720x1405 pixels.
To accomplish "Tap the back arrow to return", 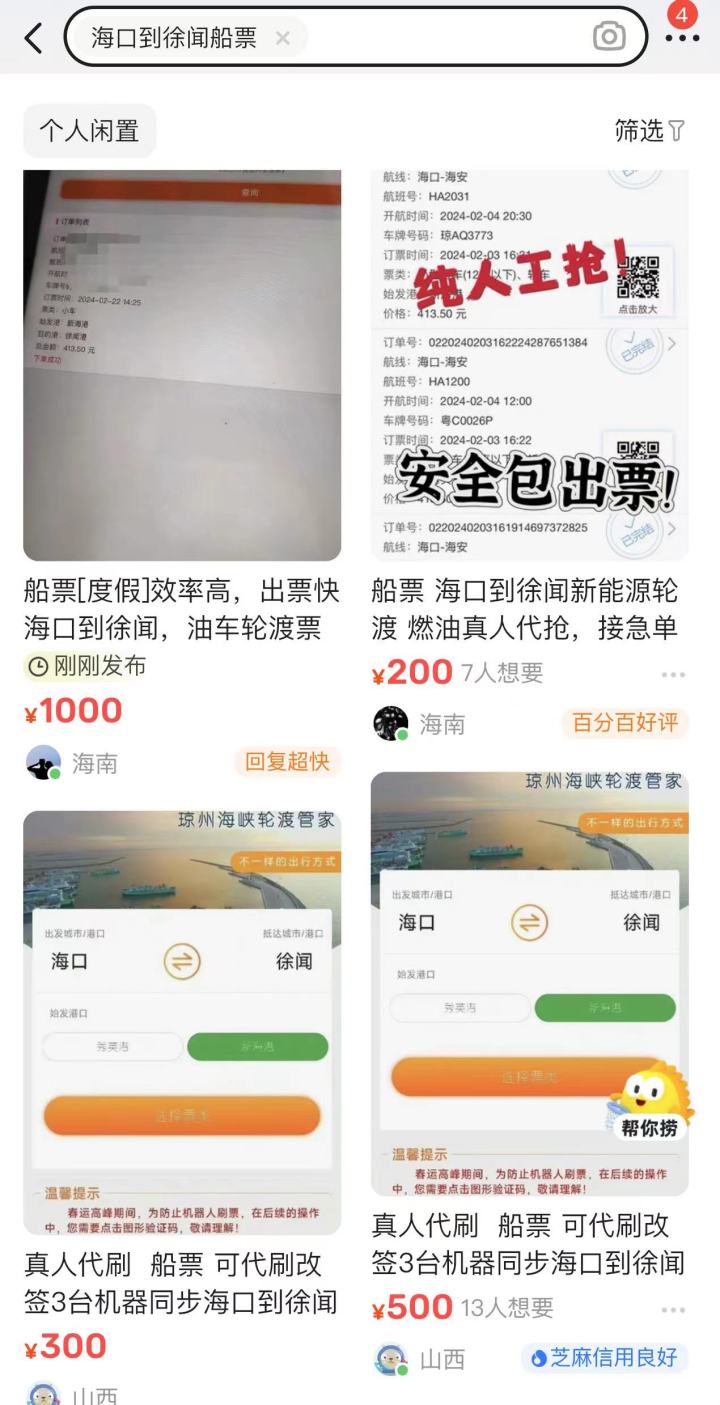I will tap(30, 36).
